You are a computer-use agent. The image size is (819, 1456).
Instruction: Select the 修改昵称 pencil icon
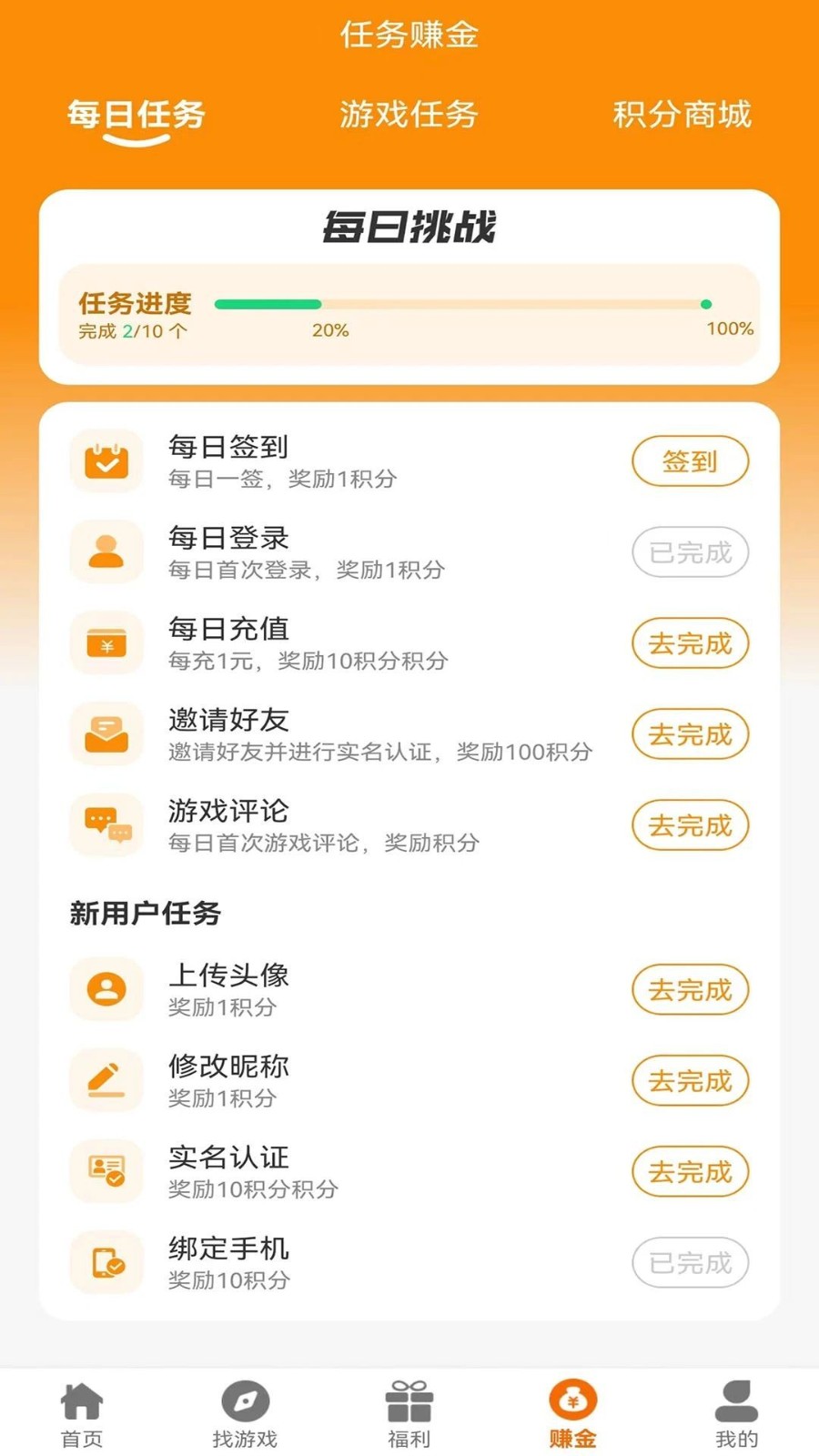click(x=106, y=1081)
